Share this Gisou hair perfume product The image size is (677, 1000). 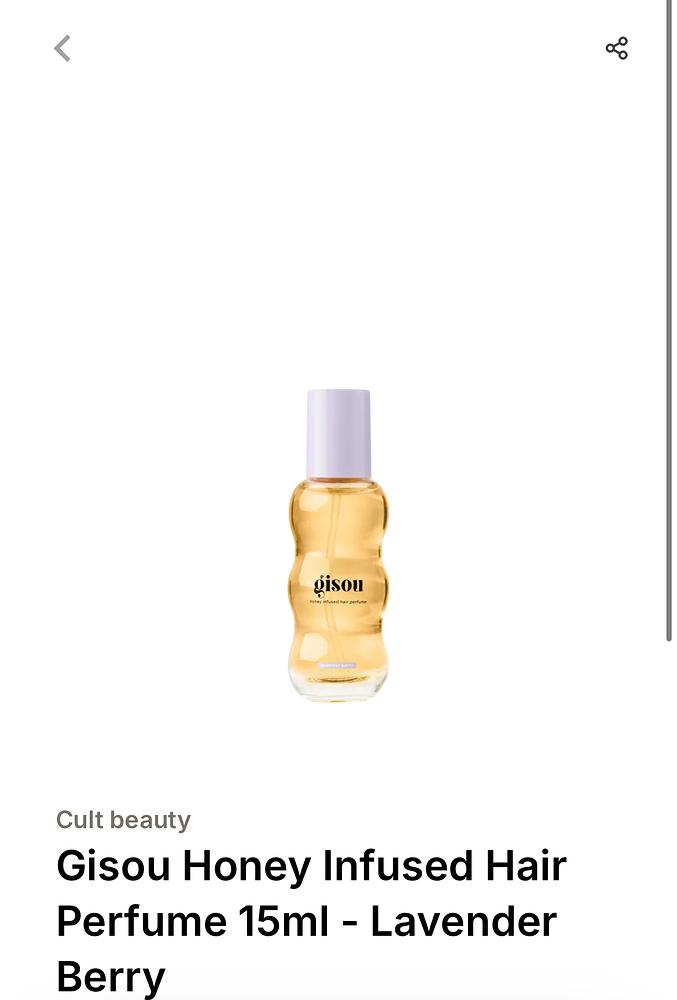[x=616, y=48]
